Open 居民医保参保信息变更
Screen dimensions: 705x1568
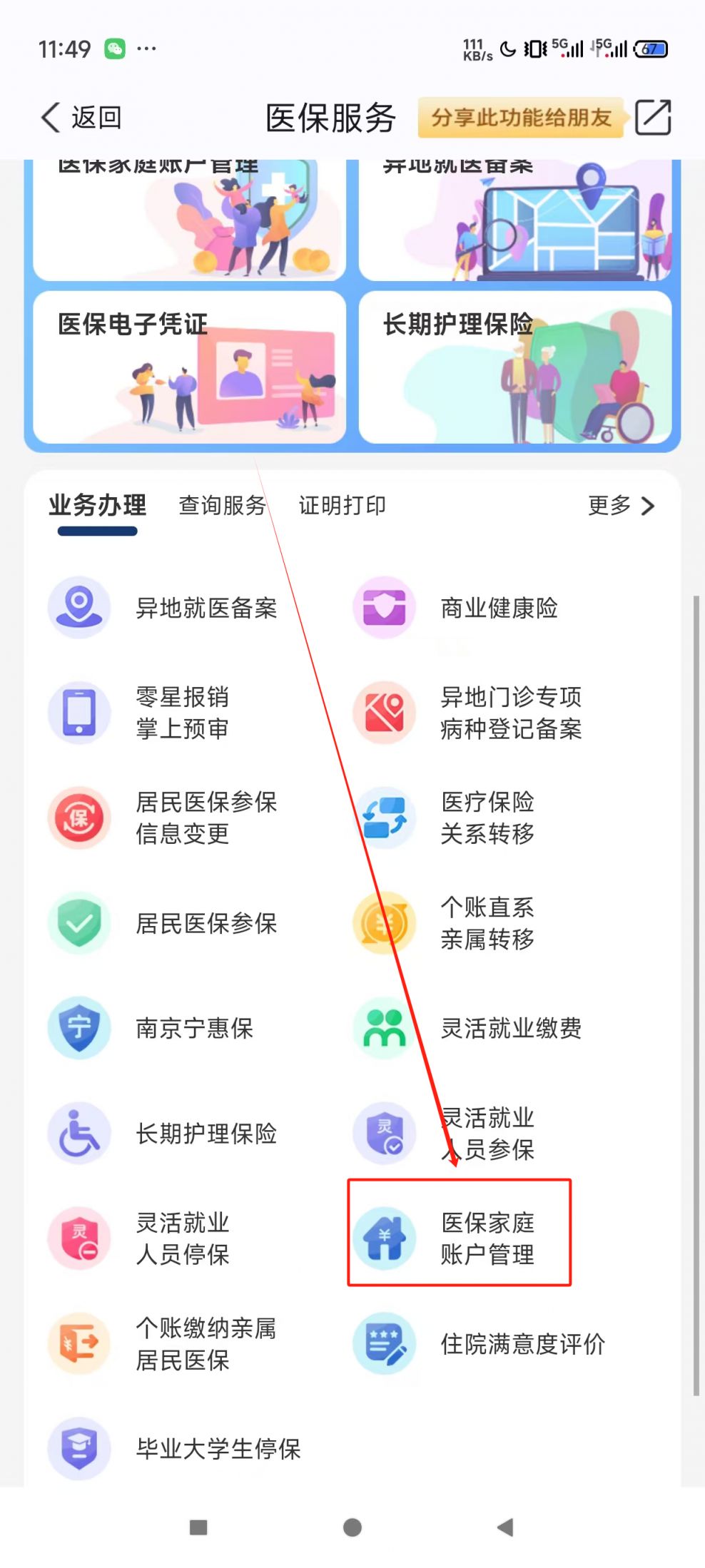[x=164, y=818]
